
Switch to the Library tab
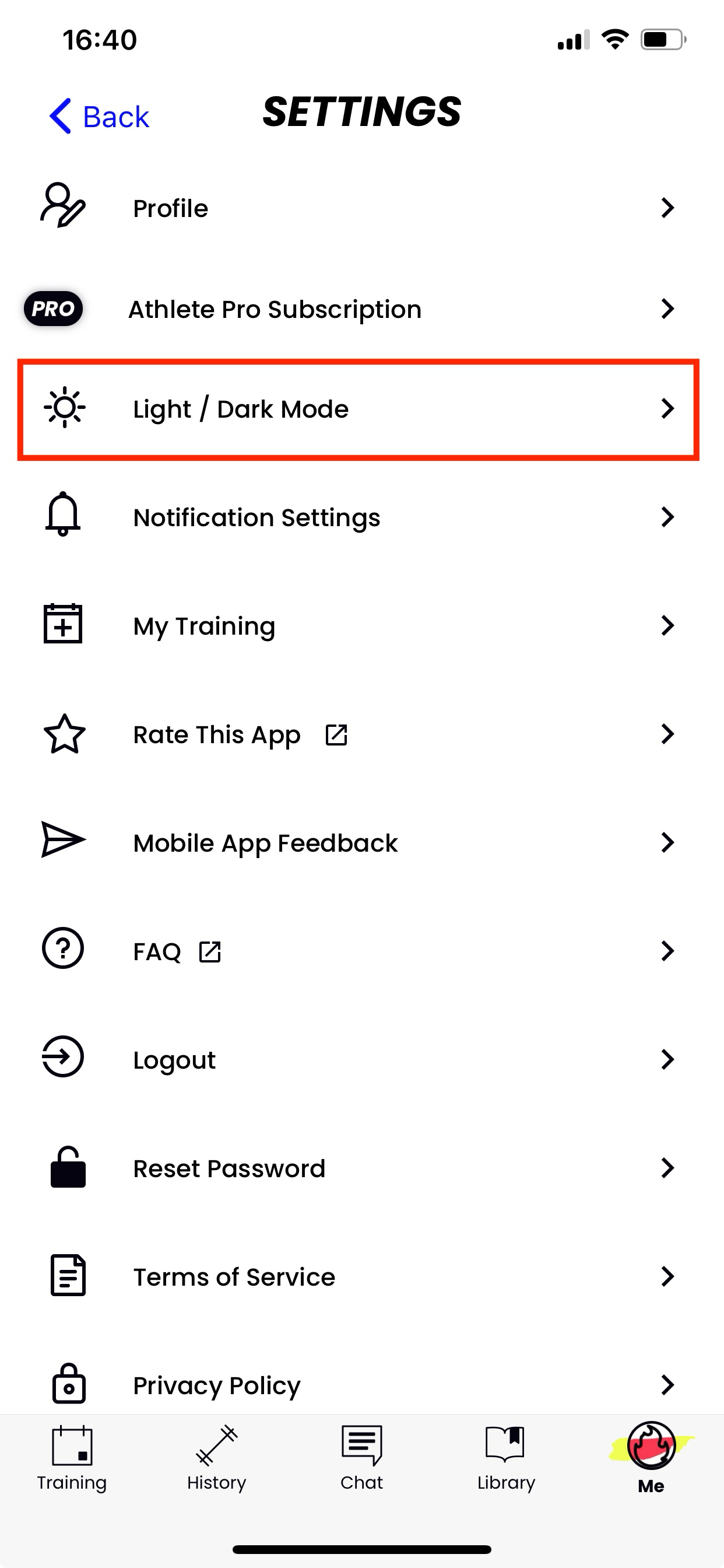pos(506,1457)
